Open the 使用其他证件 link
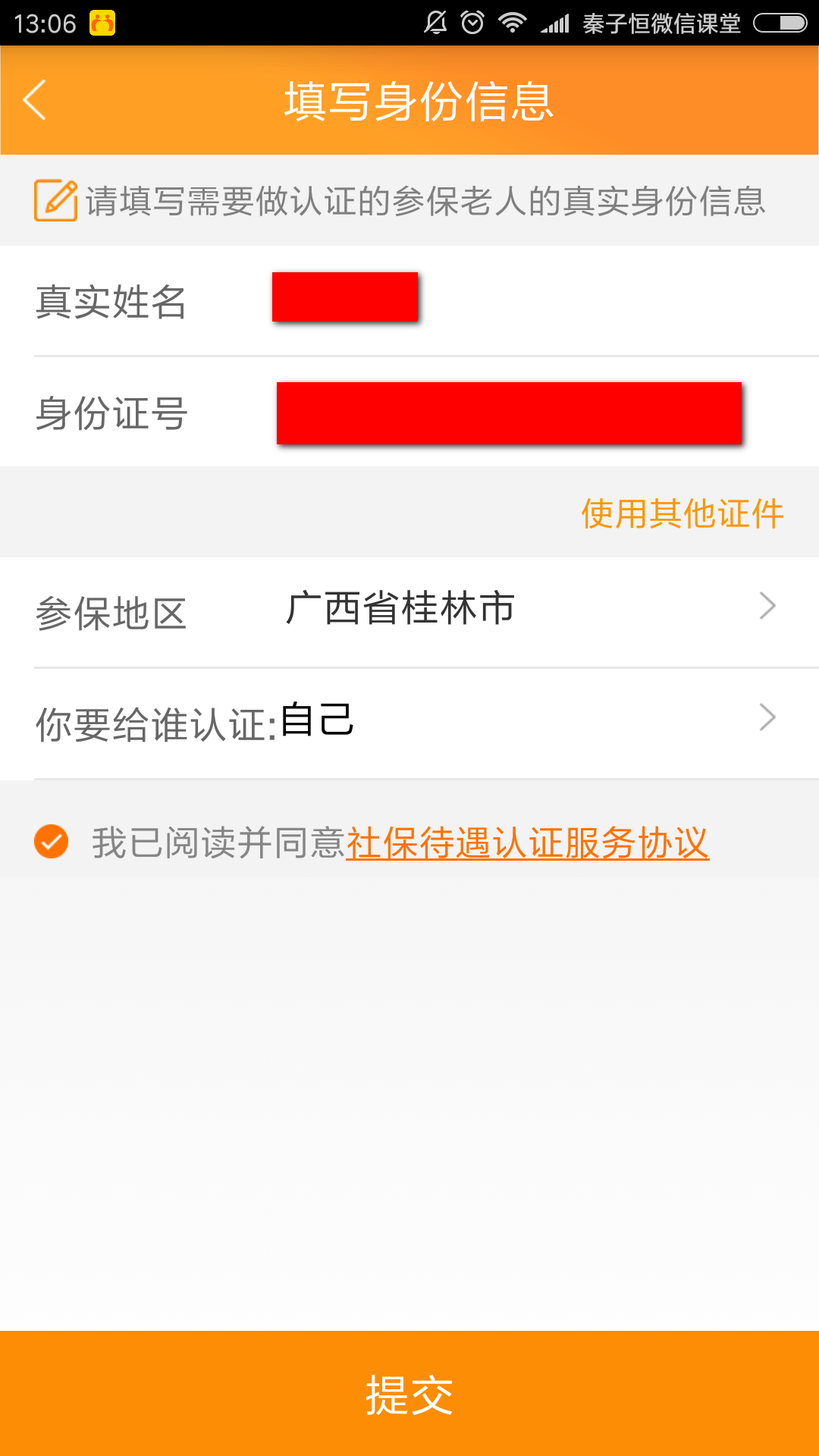This screenshot has width=819, height=1456. tap(682, 513)
